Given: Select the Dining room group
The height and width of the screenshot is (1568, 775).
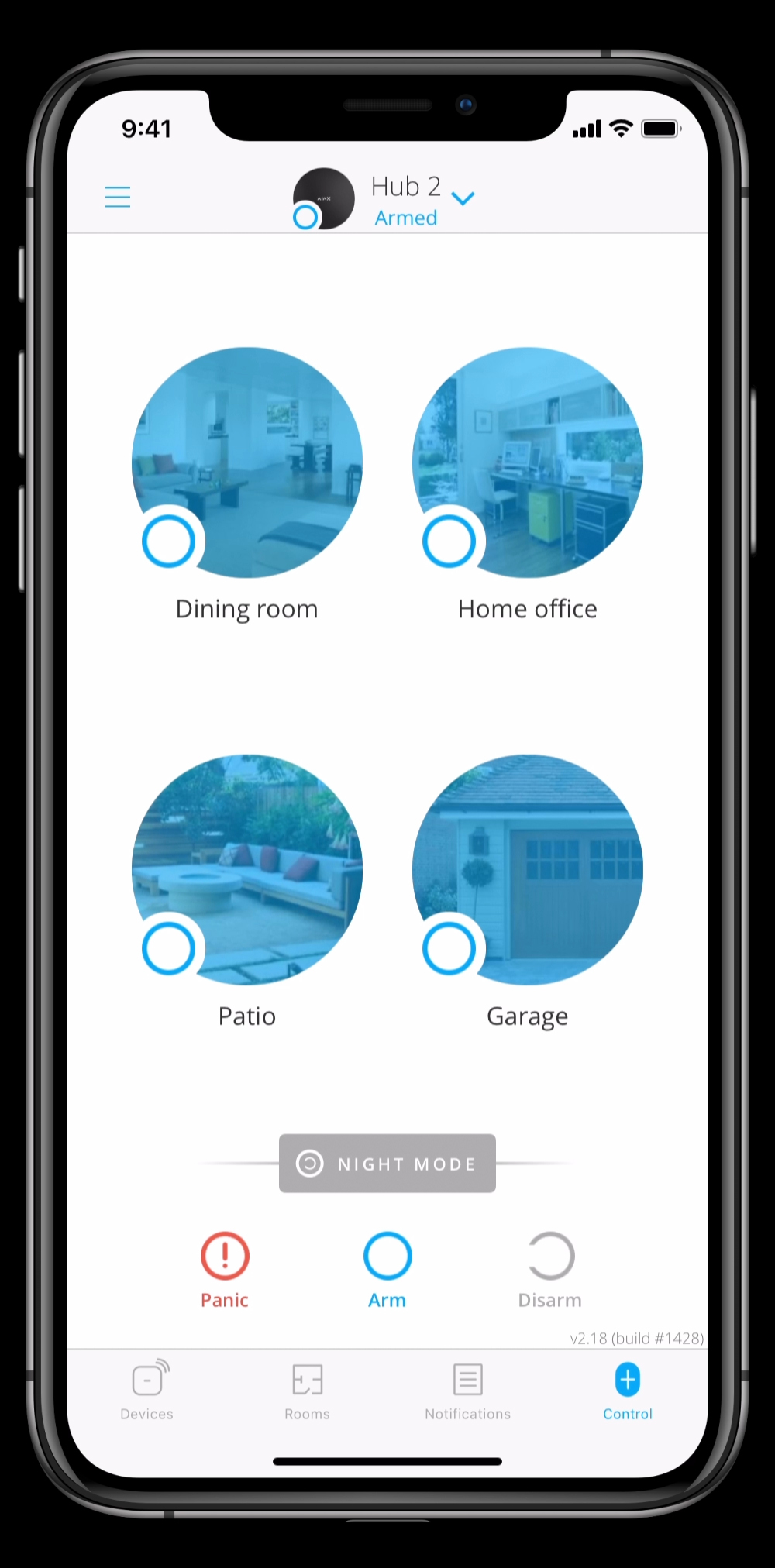Looking at the screenshot, I should 246,462.
